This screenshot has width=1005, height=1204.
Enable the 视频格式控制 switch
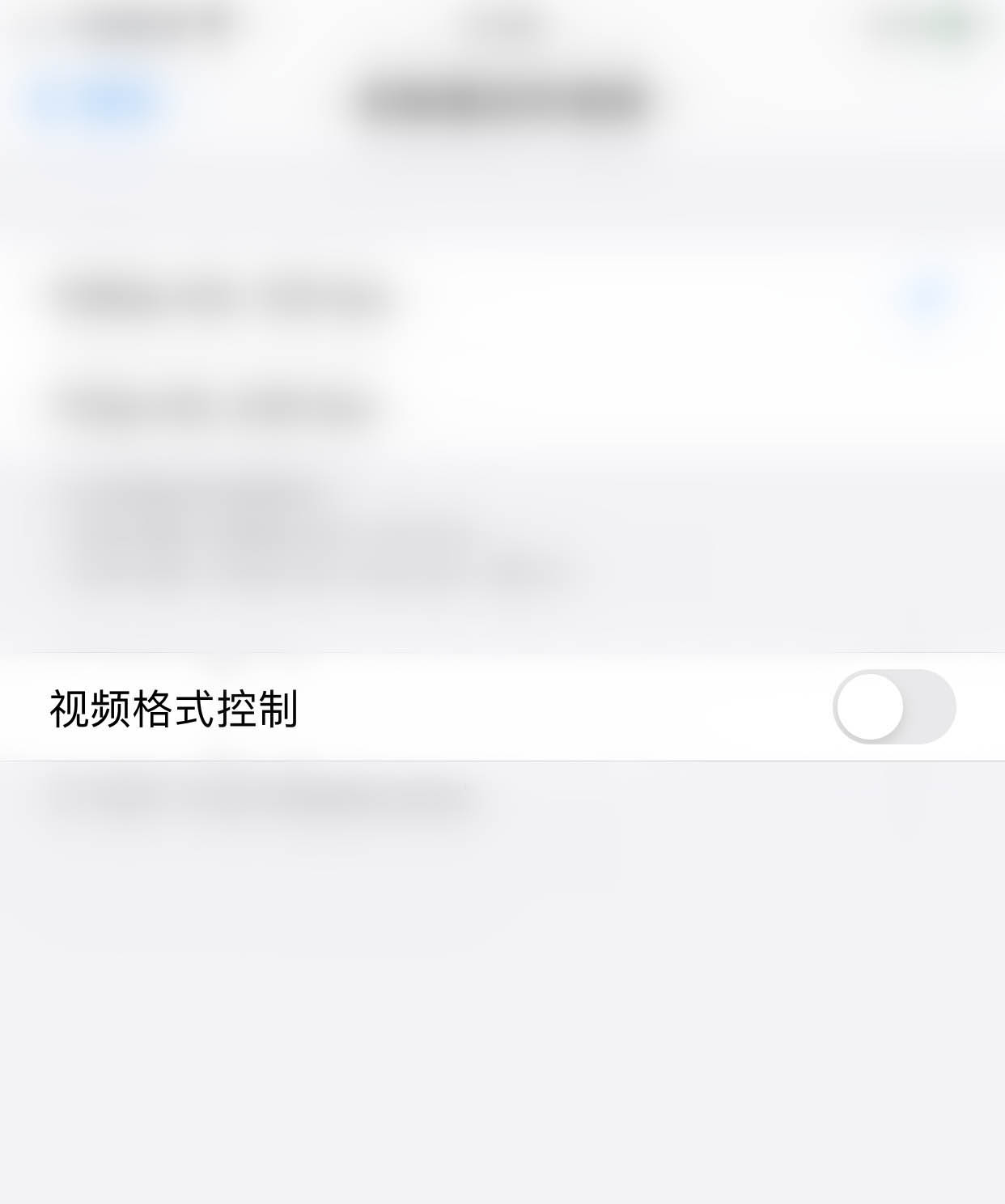tap(894, 706)
